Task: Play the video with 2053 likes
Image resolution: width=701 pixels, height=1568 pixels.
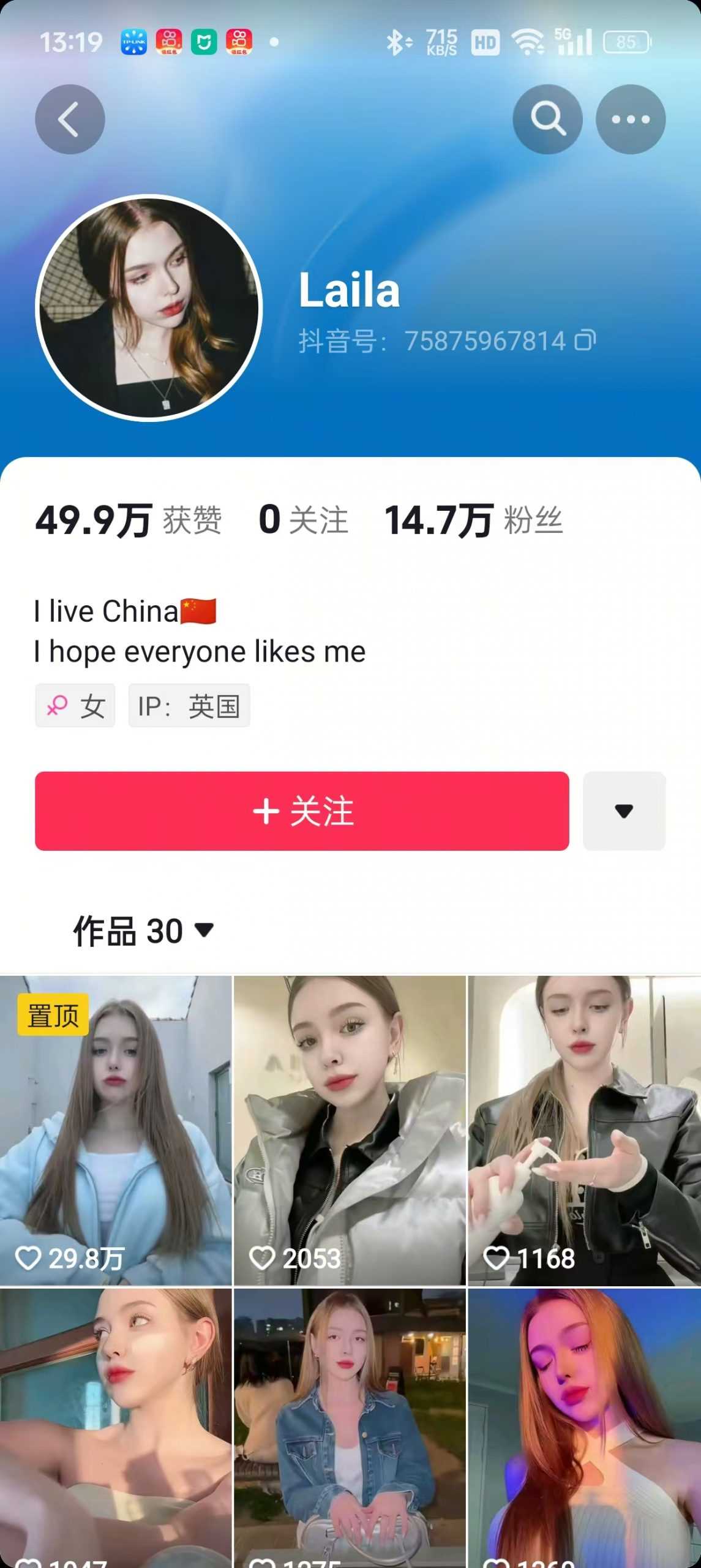Action: click(x=350, y=1130)
